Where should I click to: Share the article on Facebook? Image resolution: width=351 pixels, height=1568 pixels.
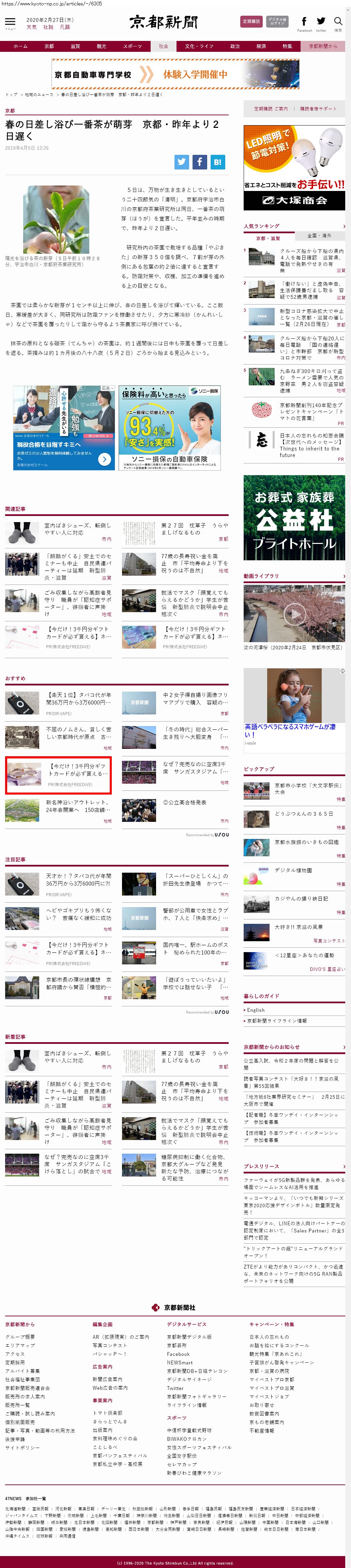200,162
